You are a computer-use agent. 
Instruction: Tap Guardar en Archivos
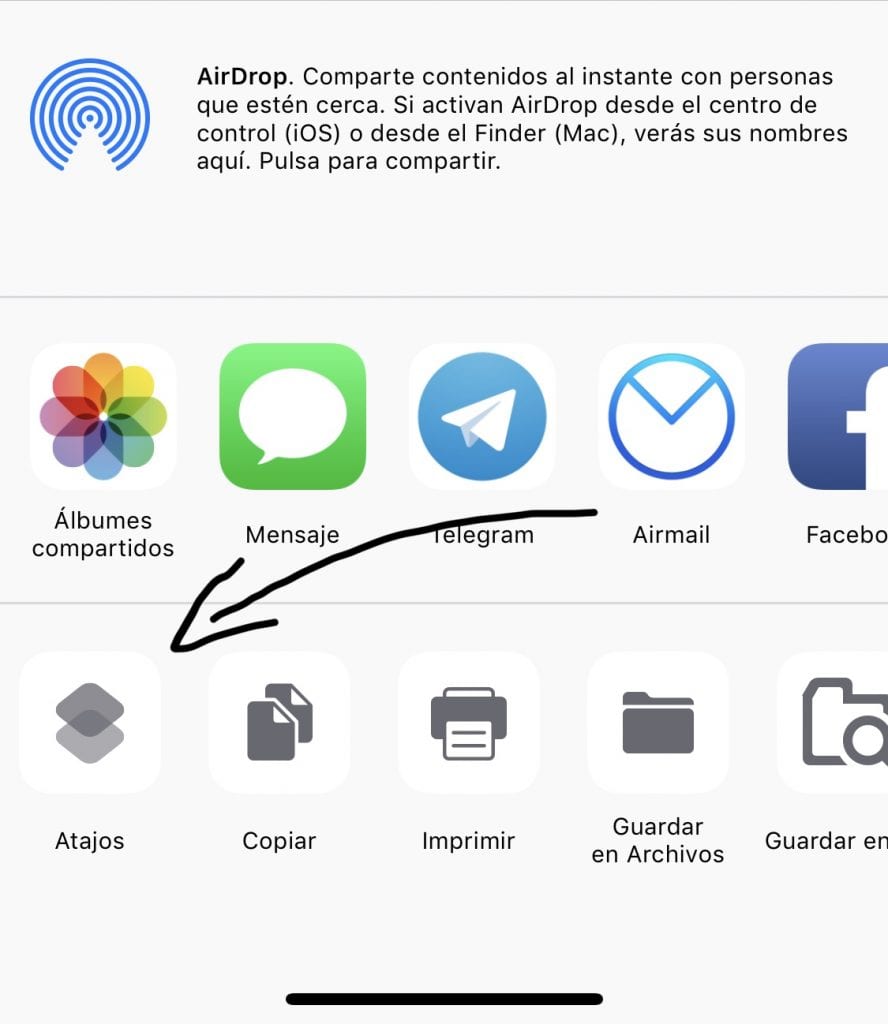658,722
